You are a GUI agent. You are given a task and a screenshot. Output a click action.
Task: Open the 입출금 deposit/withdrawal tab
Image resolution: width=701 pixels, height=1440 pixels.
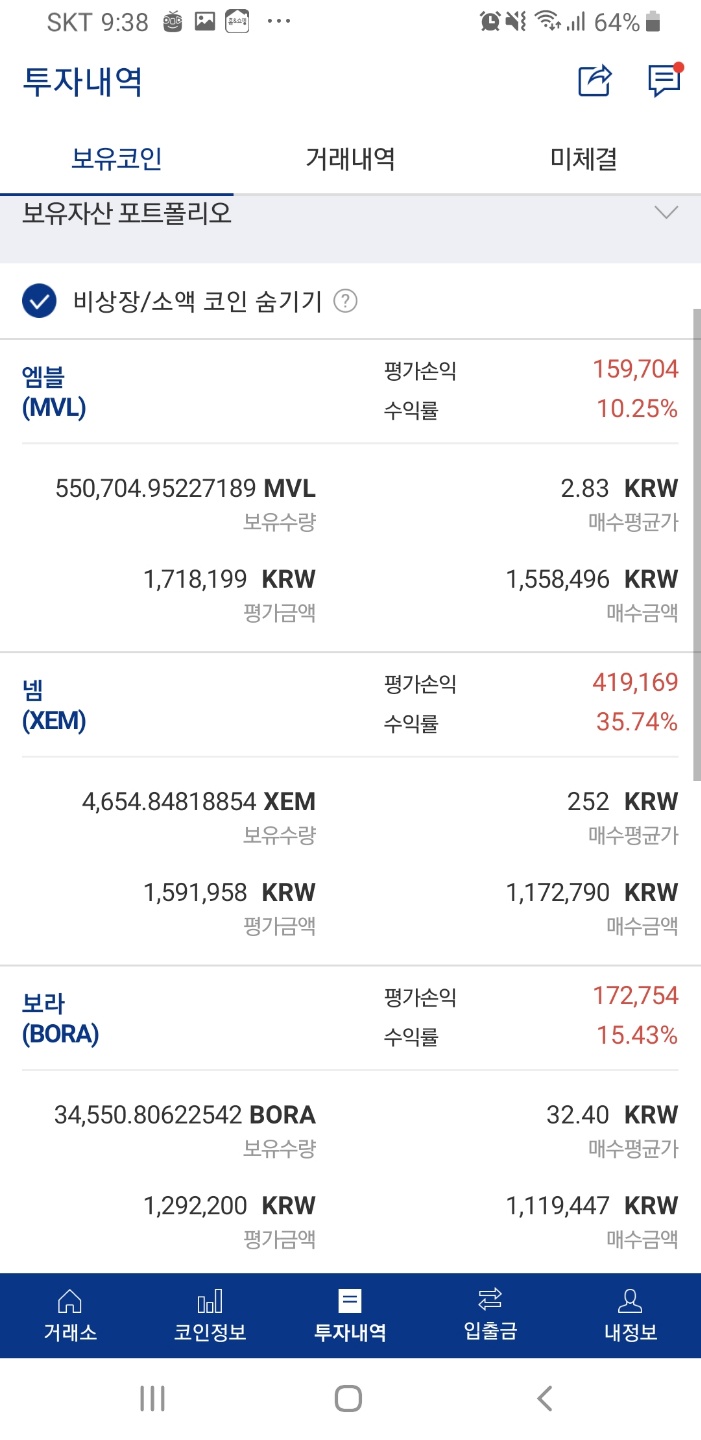pyautogui.click(x=490, y=1315)
